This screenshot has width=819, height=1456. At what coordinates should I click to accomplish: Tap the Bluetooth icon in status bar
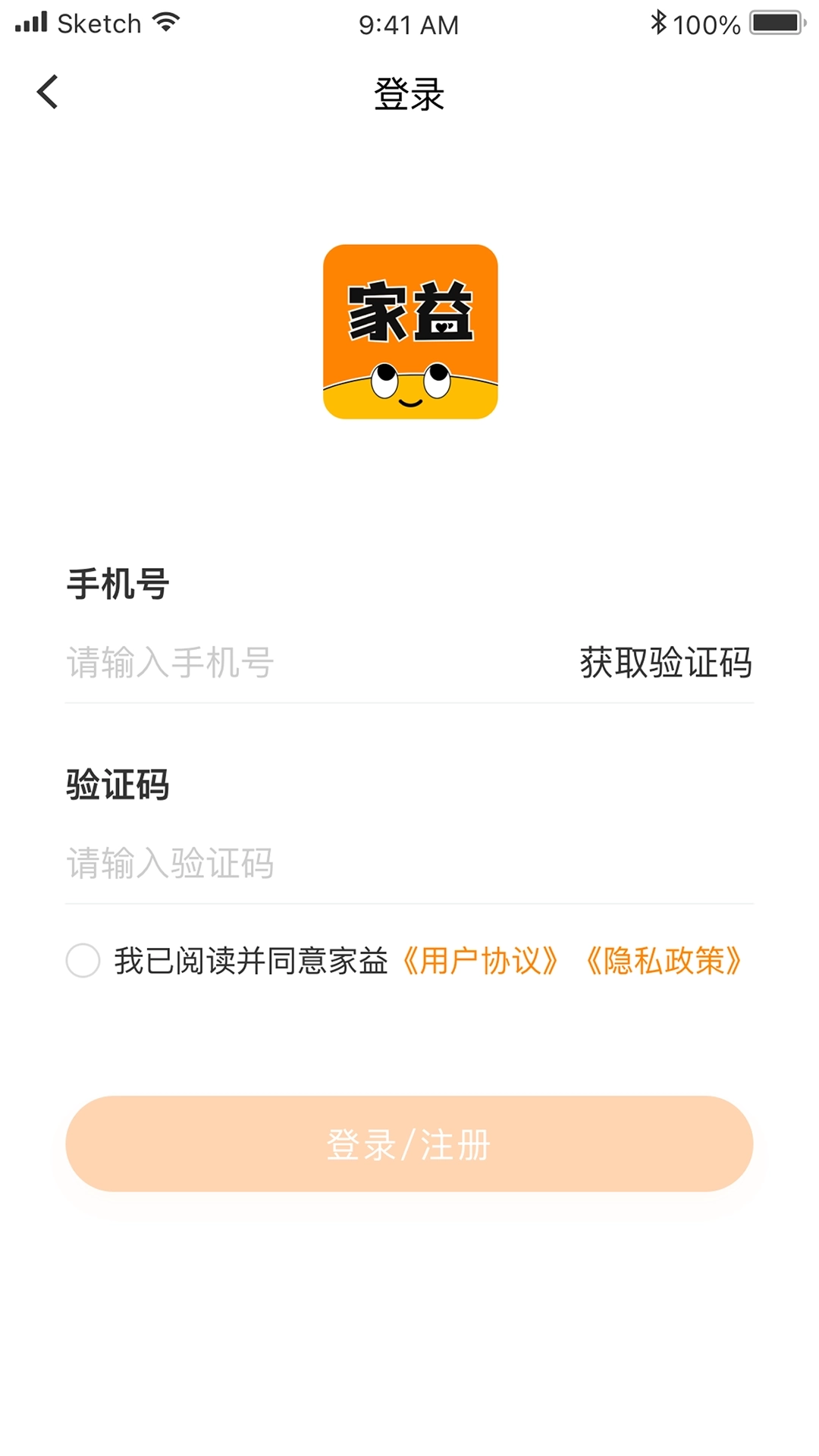(x=660, y=23)
